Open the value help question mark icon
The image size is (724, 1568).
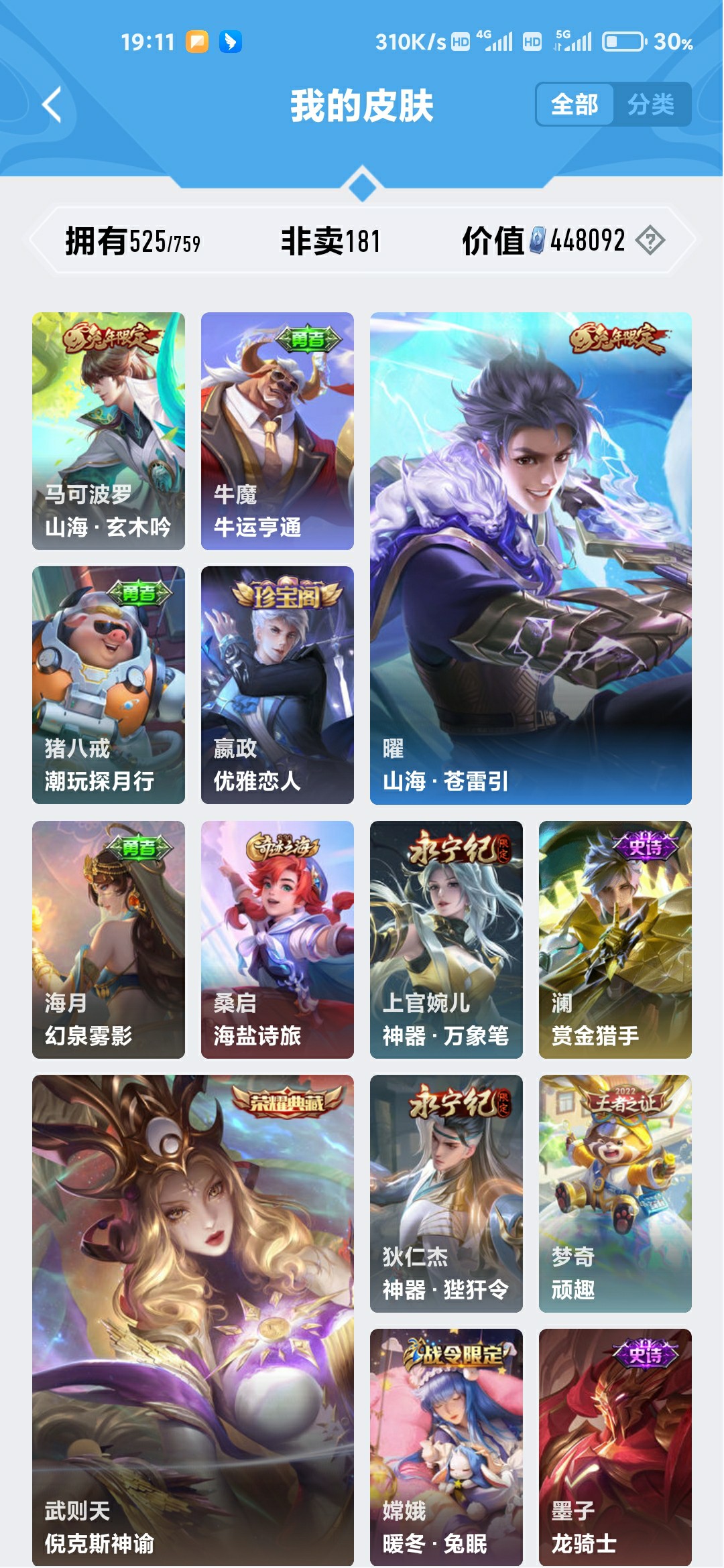[x=650, y=240]
